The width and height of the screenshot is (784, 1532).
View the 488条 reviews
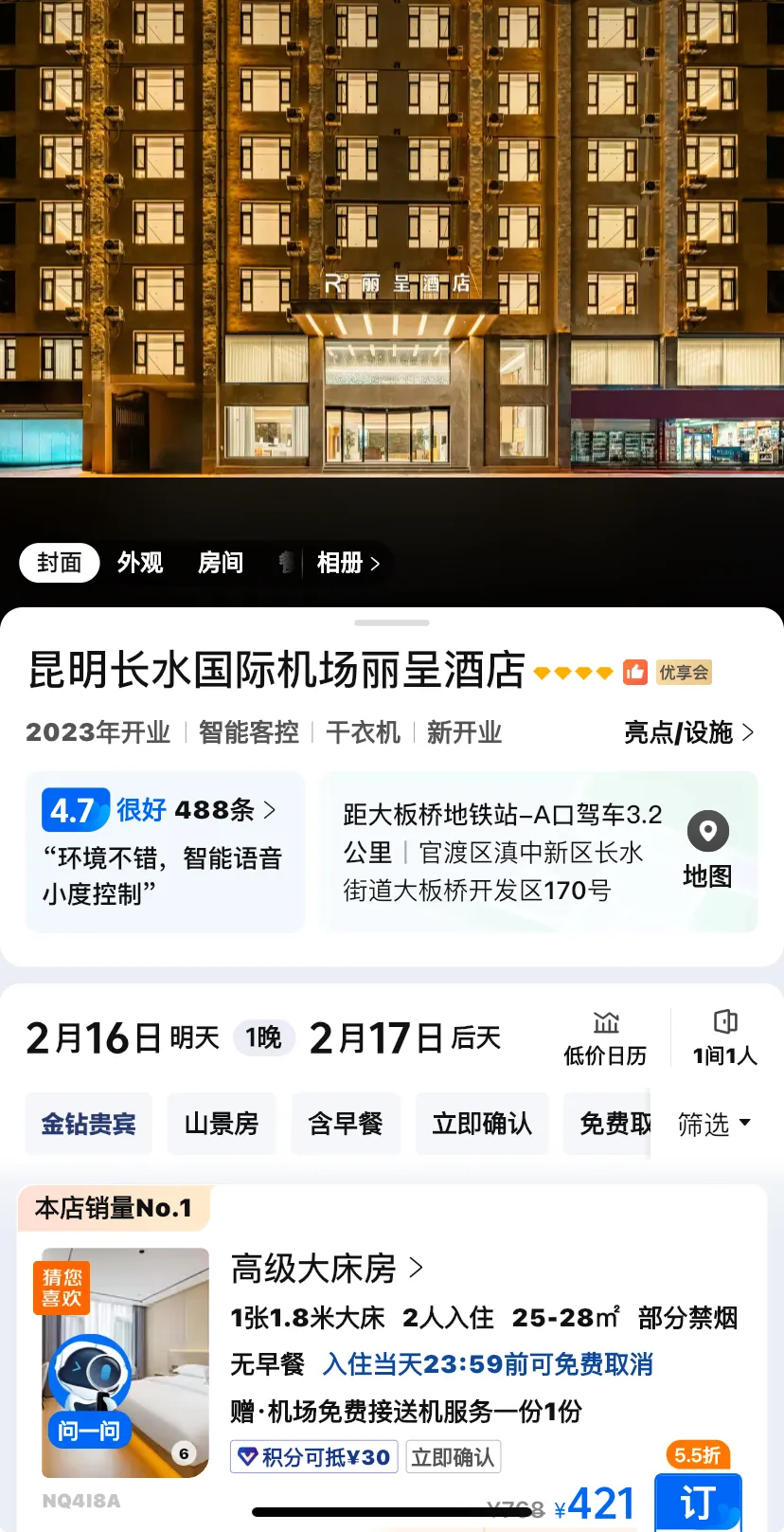(x=225, y=810)
